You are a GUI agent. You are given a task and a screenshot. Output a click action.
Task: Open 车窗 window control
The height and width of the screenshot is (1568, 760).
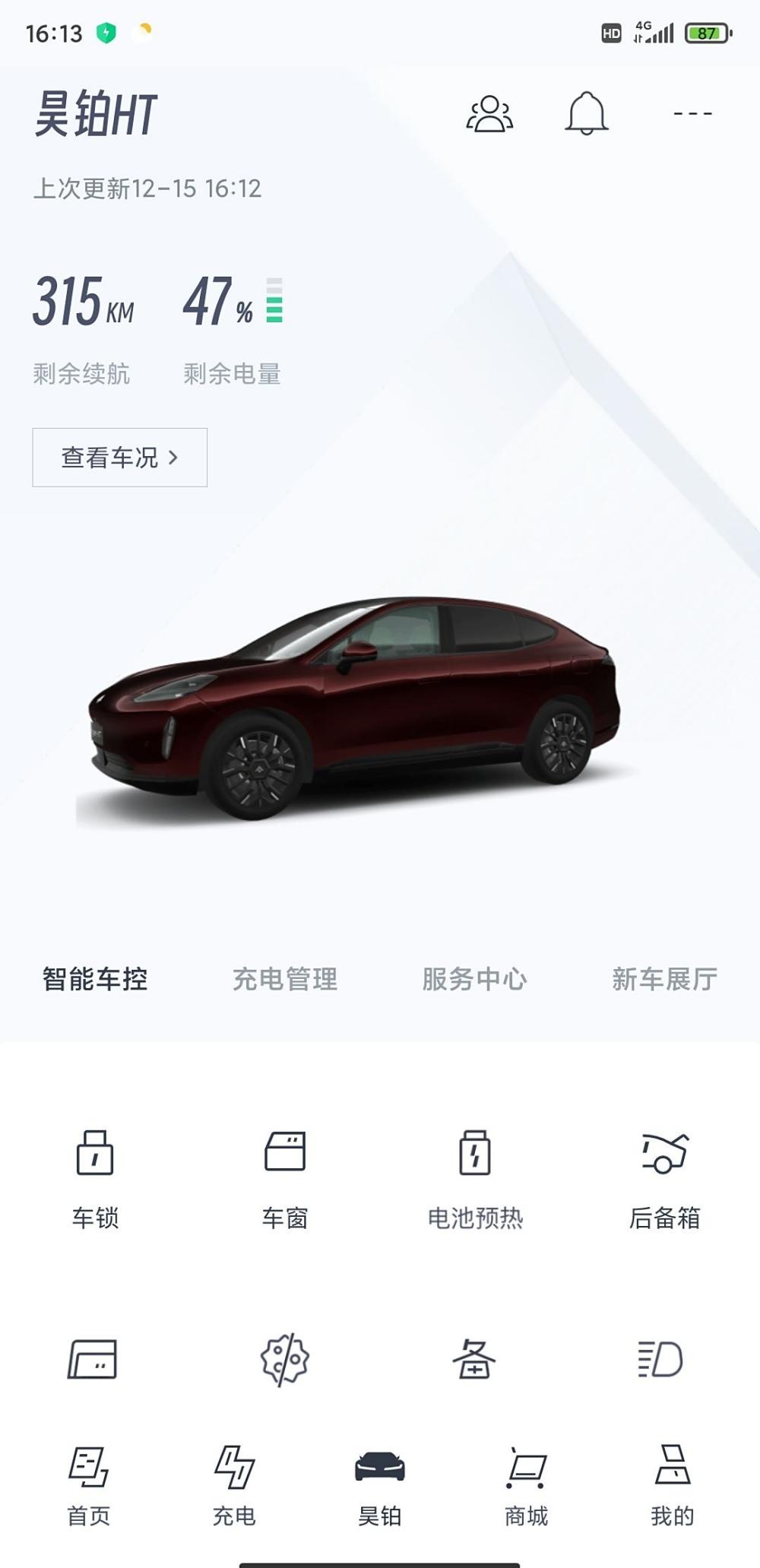pyautogui.click(x=285, y=1179)
